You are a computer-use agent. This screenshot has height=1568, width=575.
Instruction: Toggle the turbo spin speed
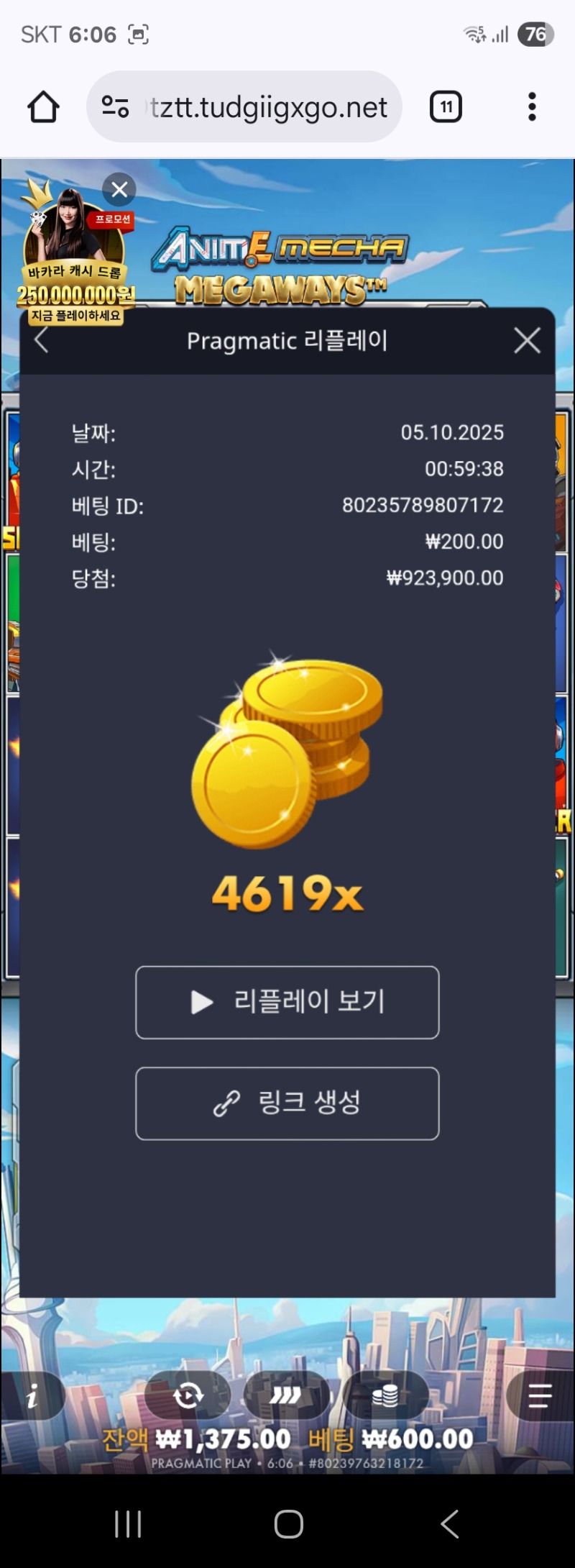point(286,1396)
